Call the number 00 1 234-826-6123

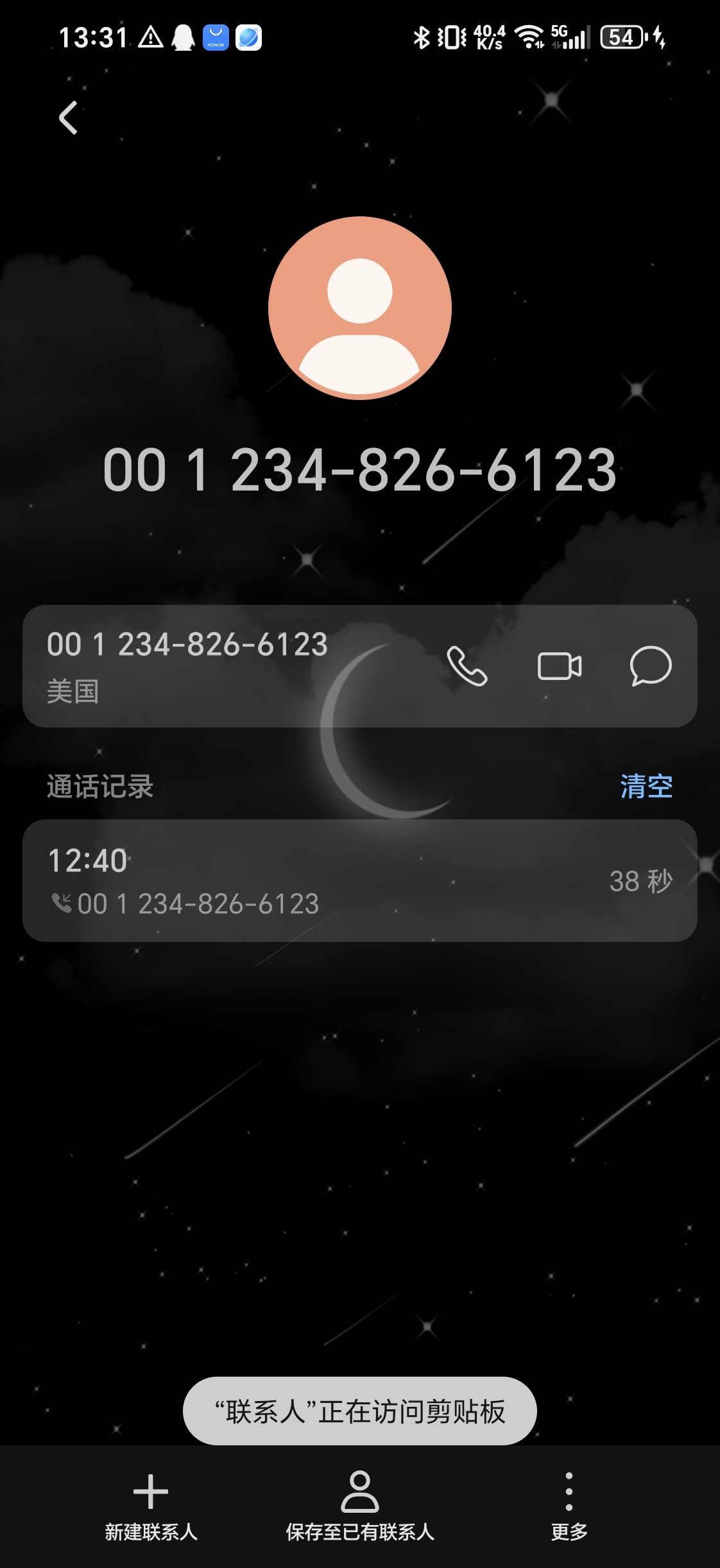pyautogui.click(x=467, y=666)
